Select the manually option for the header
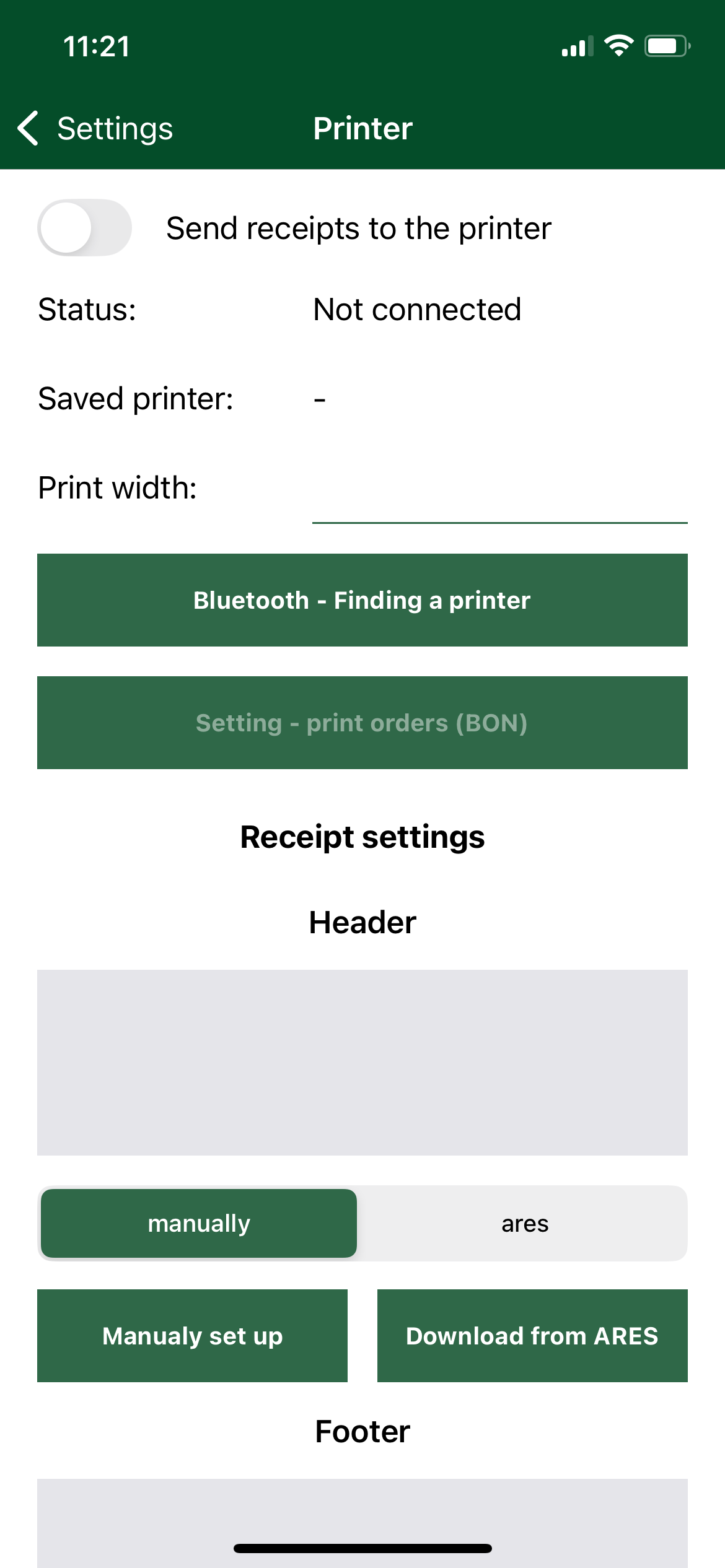The width and height of the screenshot is (725, 1568). point(198,1222)
